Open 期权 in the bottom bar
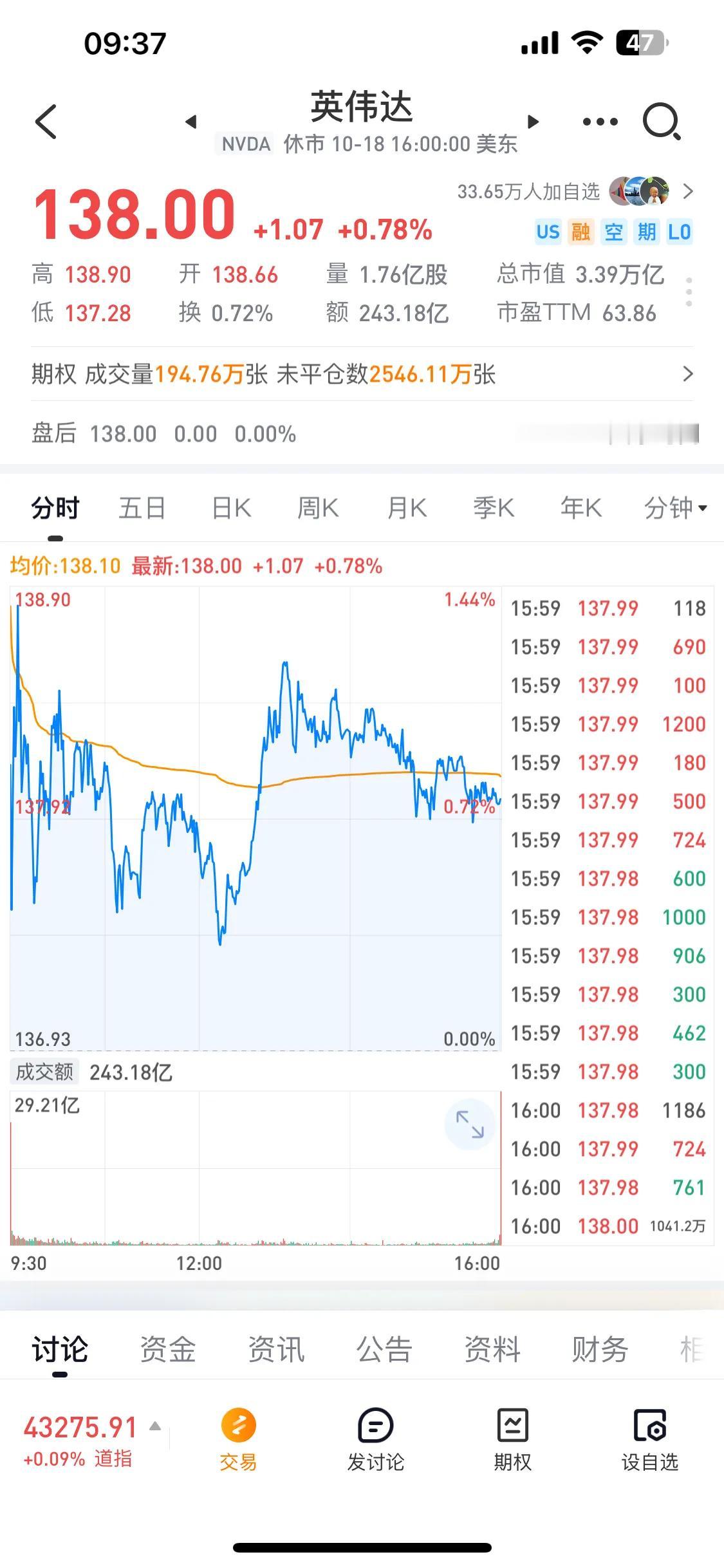The height and width of the screenshot is (1568, 724). point(512,1439)
